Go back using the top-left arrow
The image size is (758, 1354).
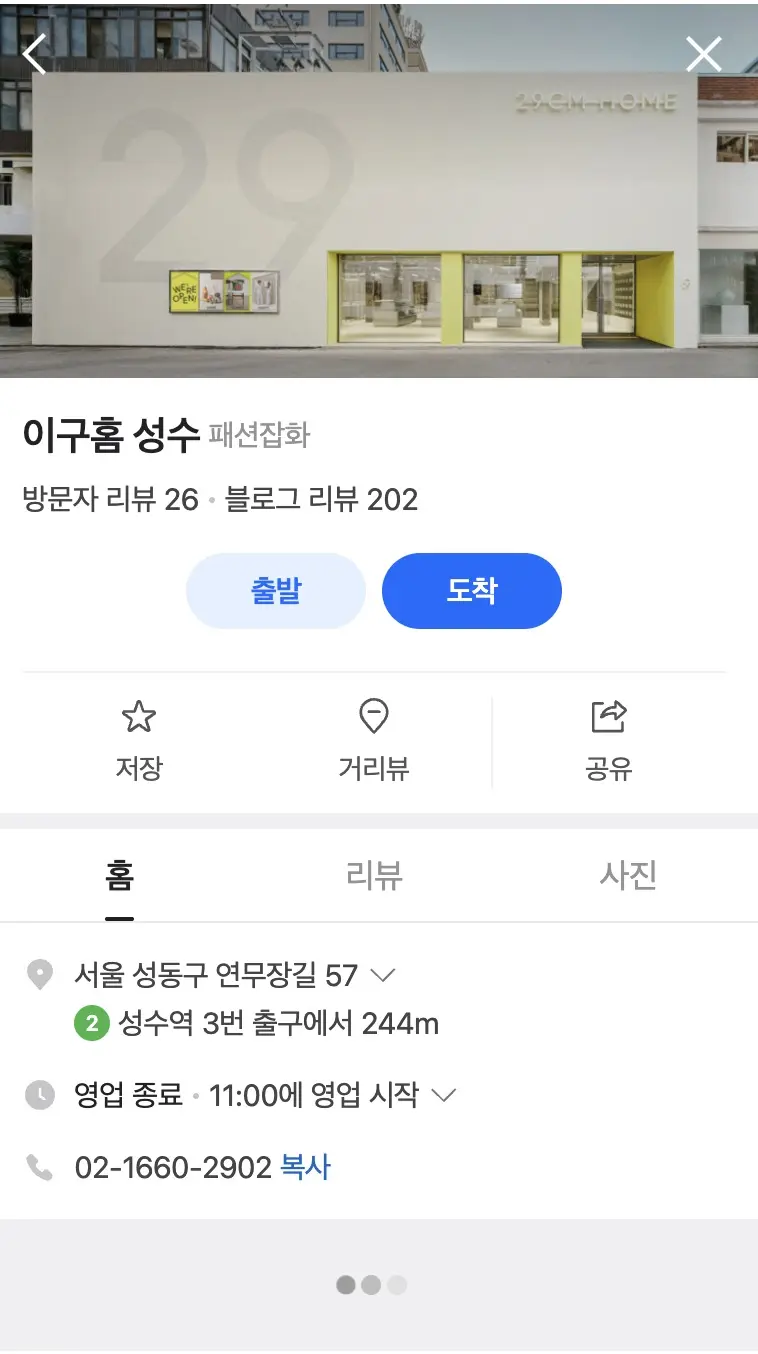(x=36, y=54)
